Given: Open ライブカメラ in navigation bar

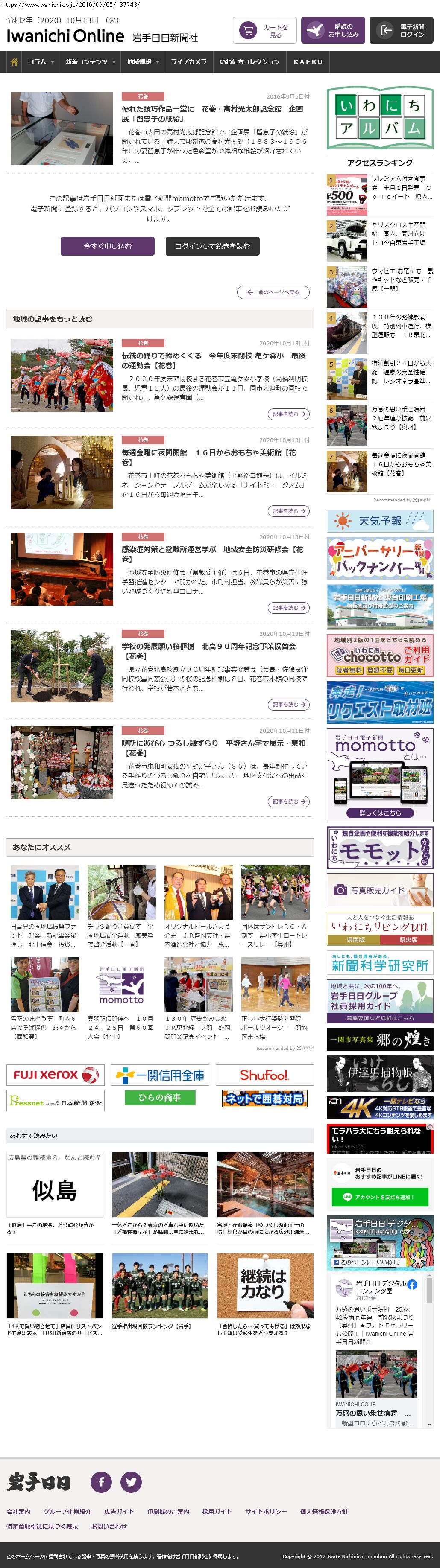Looking at the screenshot, I should click(188, 62).
